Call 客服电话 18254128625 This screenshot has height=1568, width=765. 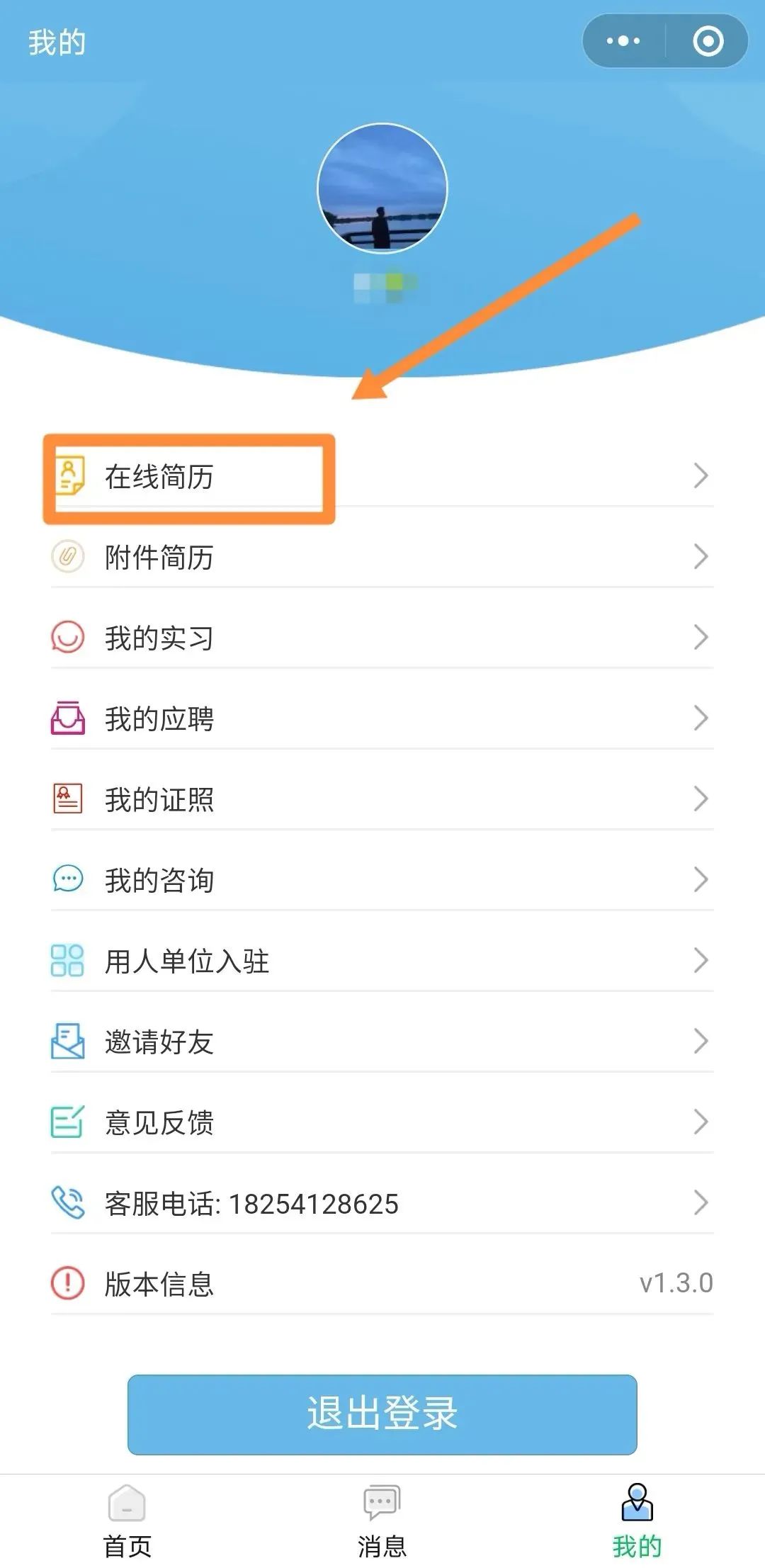tap(381, 1203)
